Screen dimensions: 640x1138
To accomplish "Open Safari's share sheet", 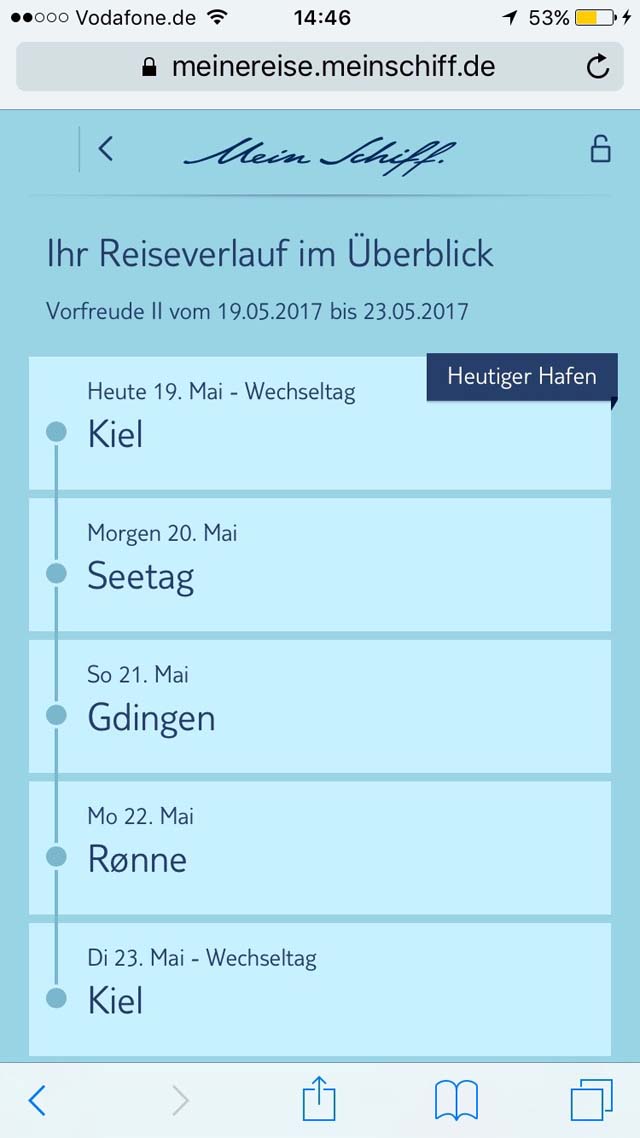I will pos(319,1099).
